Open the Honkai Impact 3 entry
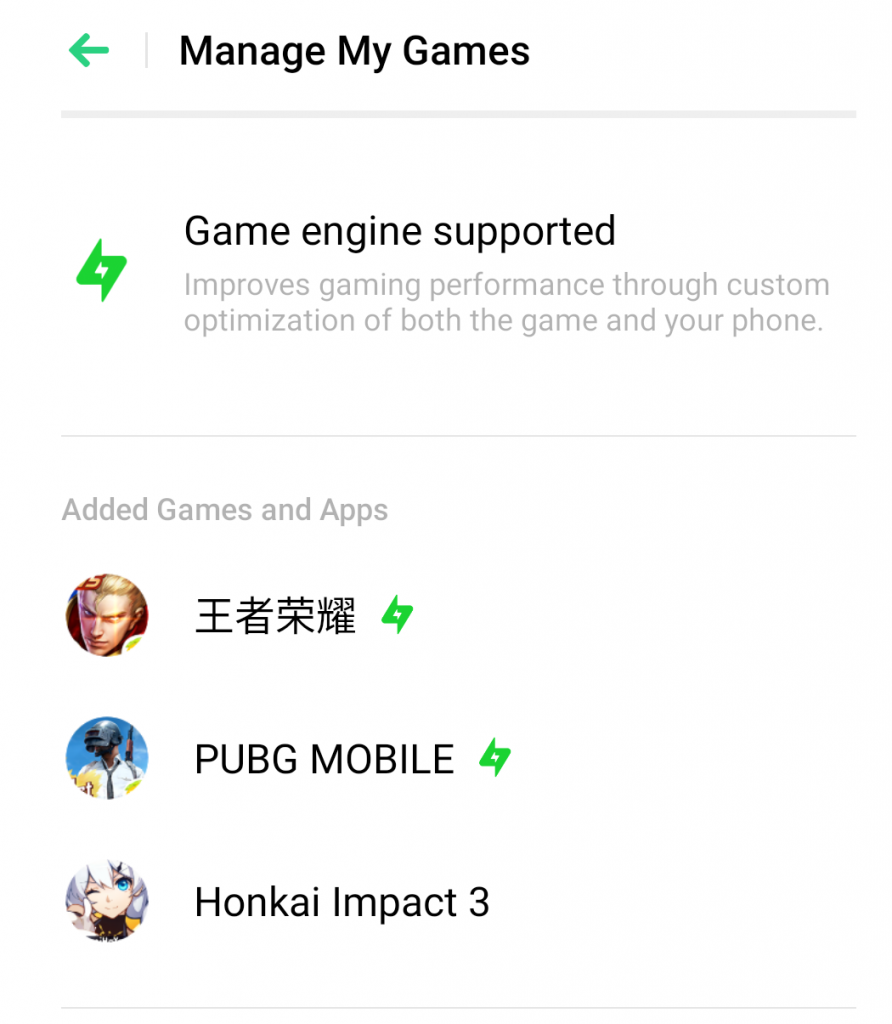 click(x=341, y=903)
